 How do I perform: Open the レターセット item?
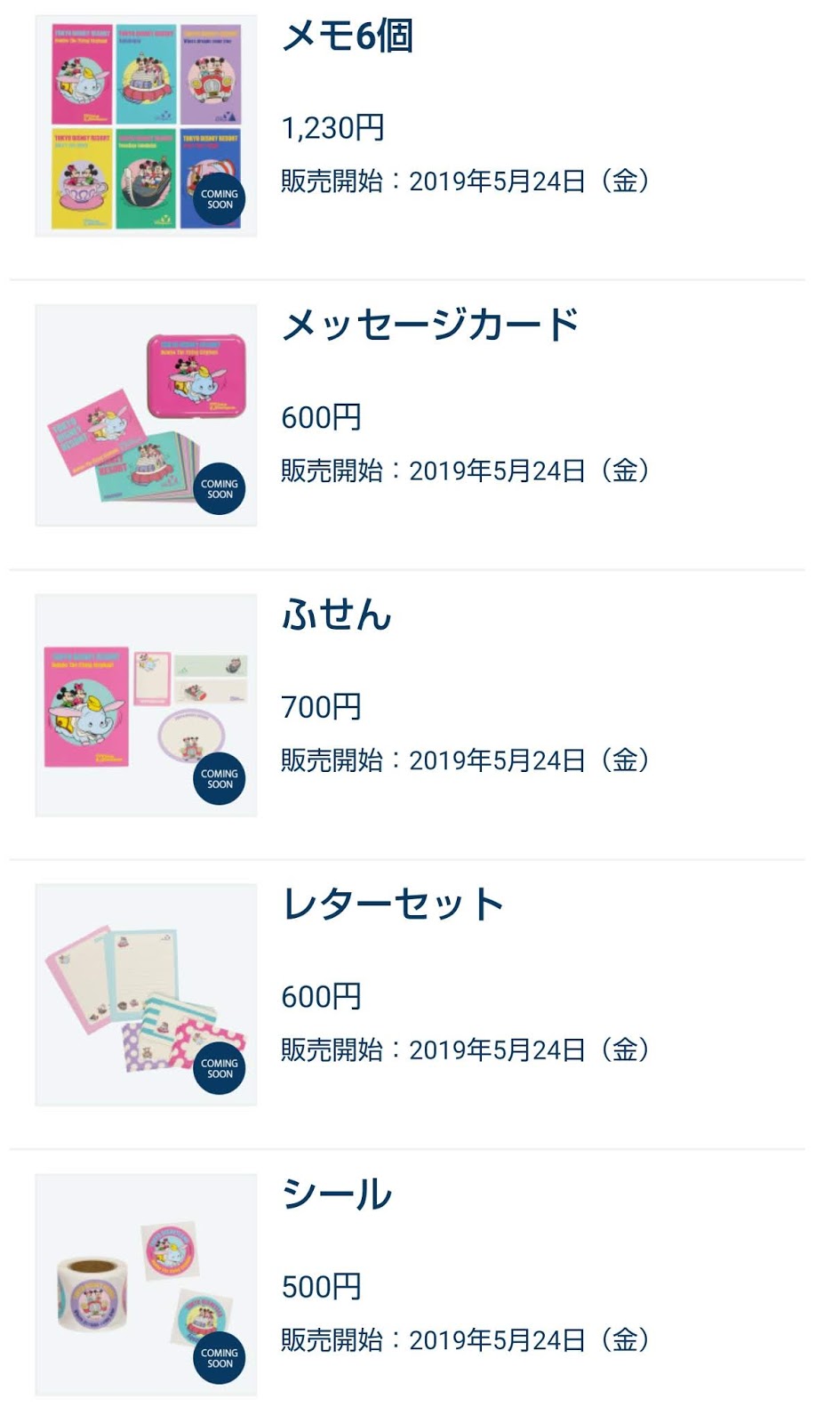tap(393, 905)
